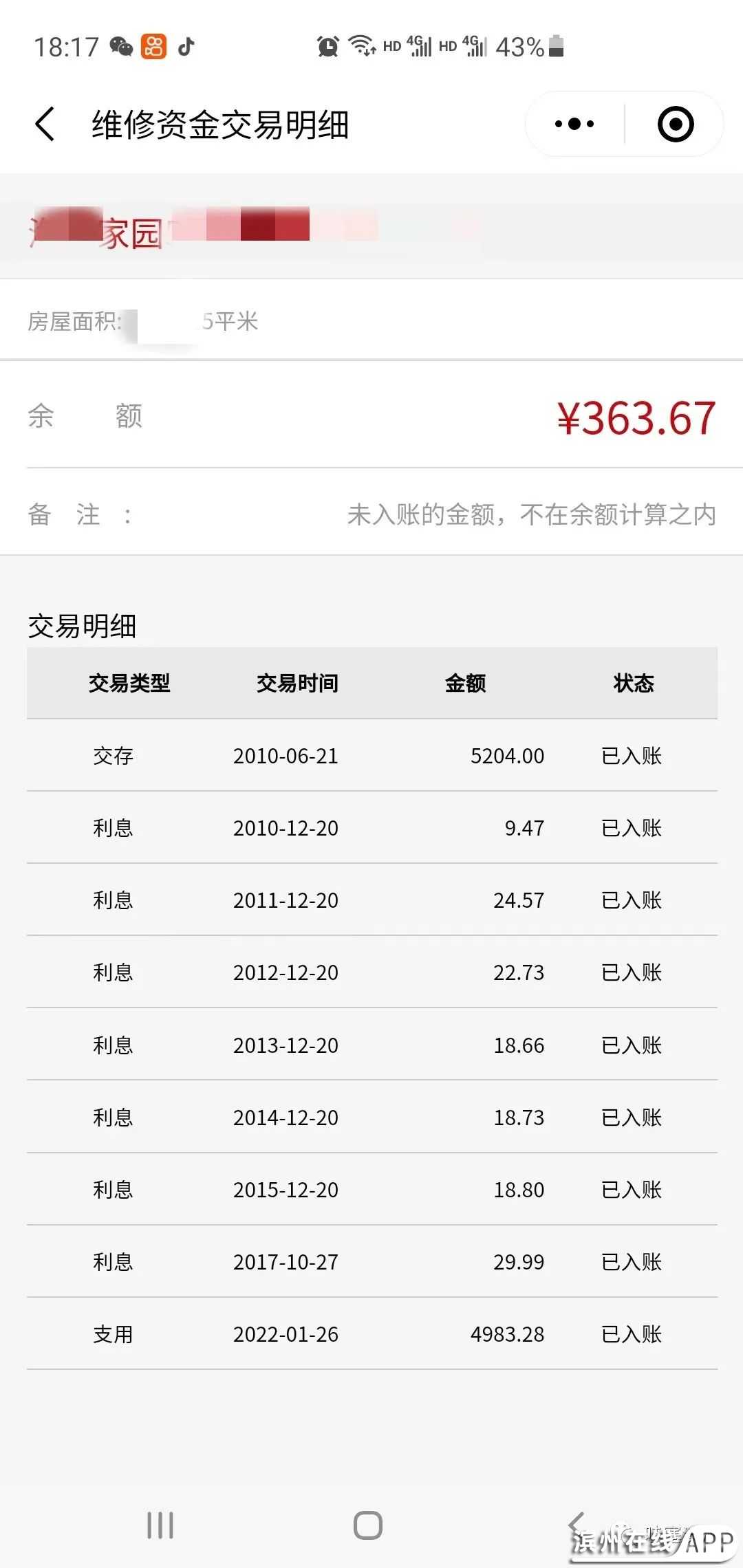This screenshot has height=1568, width=743.
Task: Close the mini program via target icon
Action: (675, 124)
